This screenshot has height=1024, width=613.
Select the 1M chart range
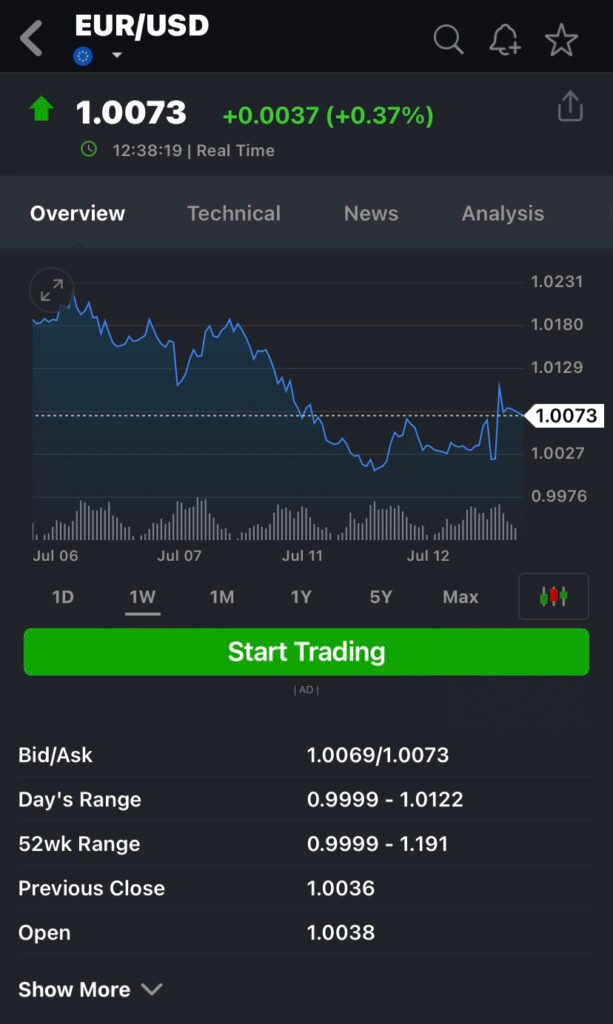click(221, 597)
